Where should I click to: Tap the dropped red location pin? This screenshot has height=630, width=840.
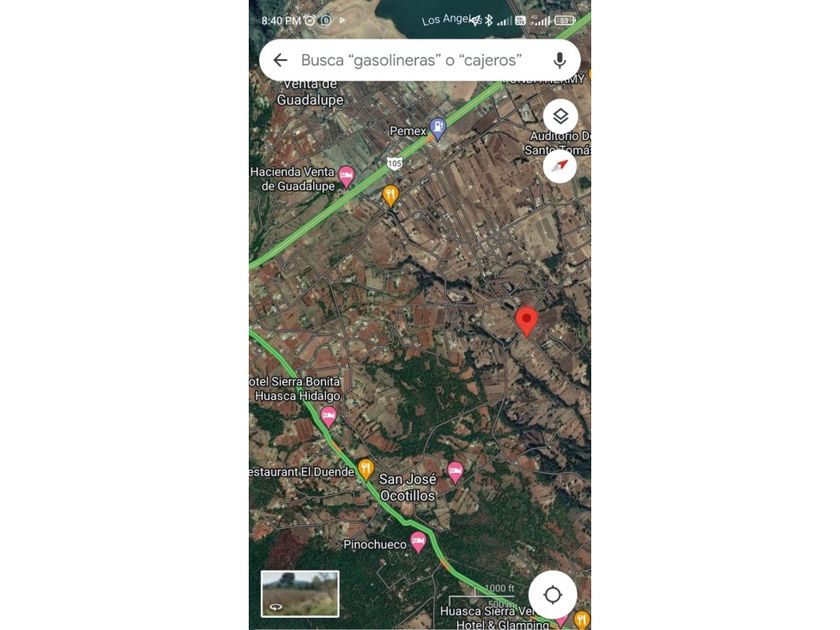tap(527, 321)
